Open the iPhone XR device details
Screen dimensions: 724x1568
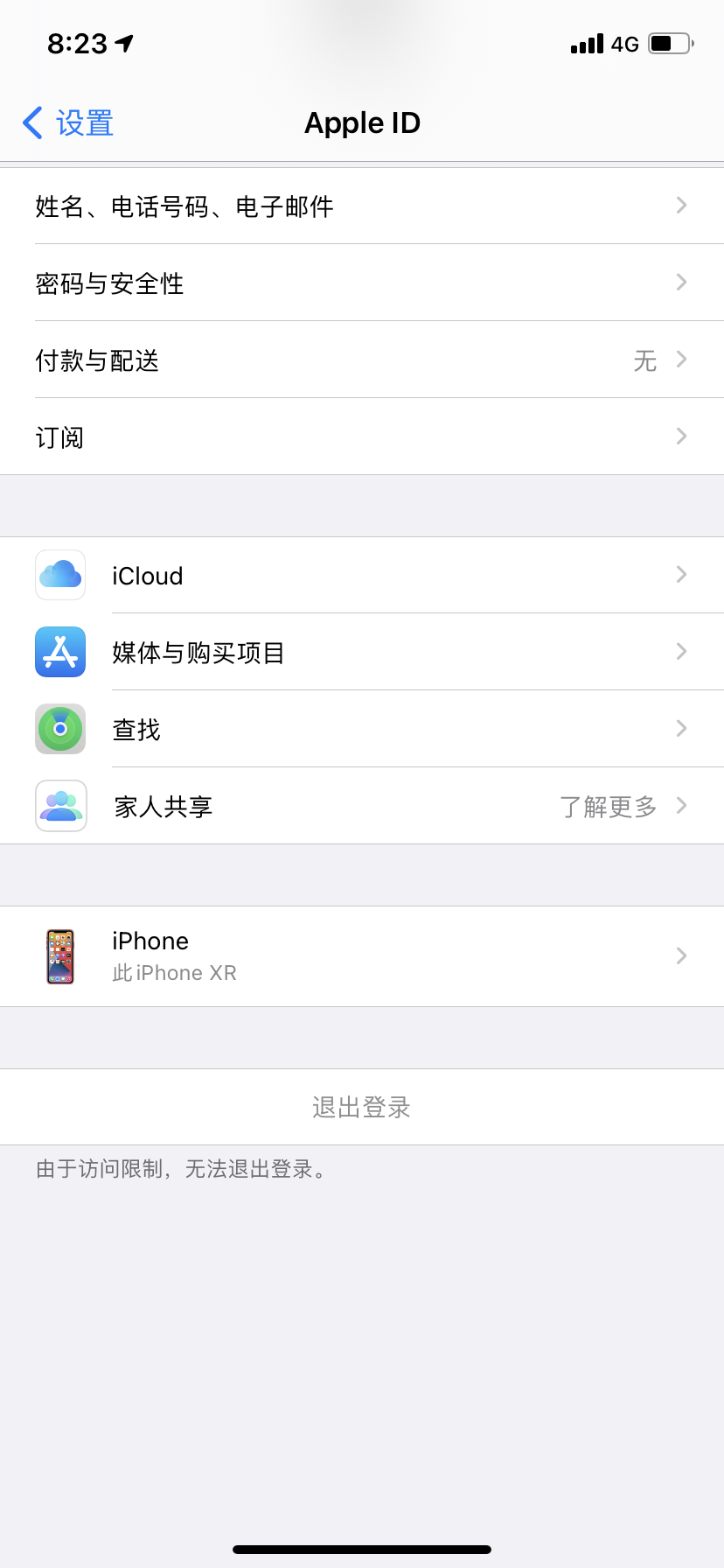(x=361, y=956)
